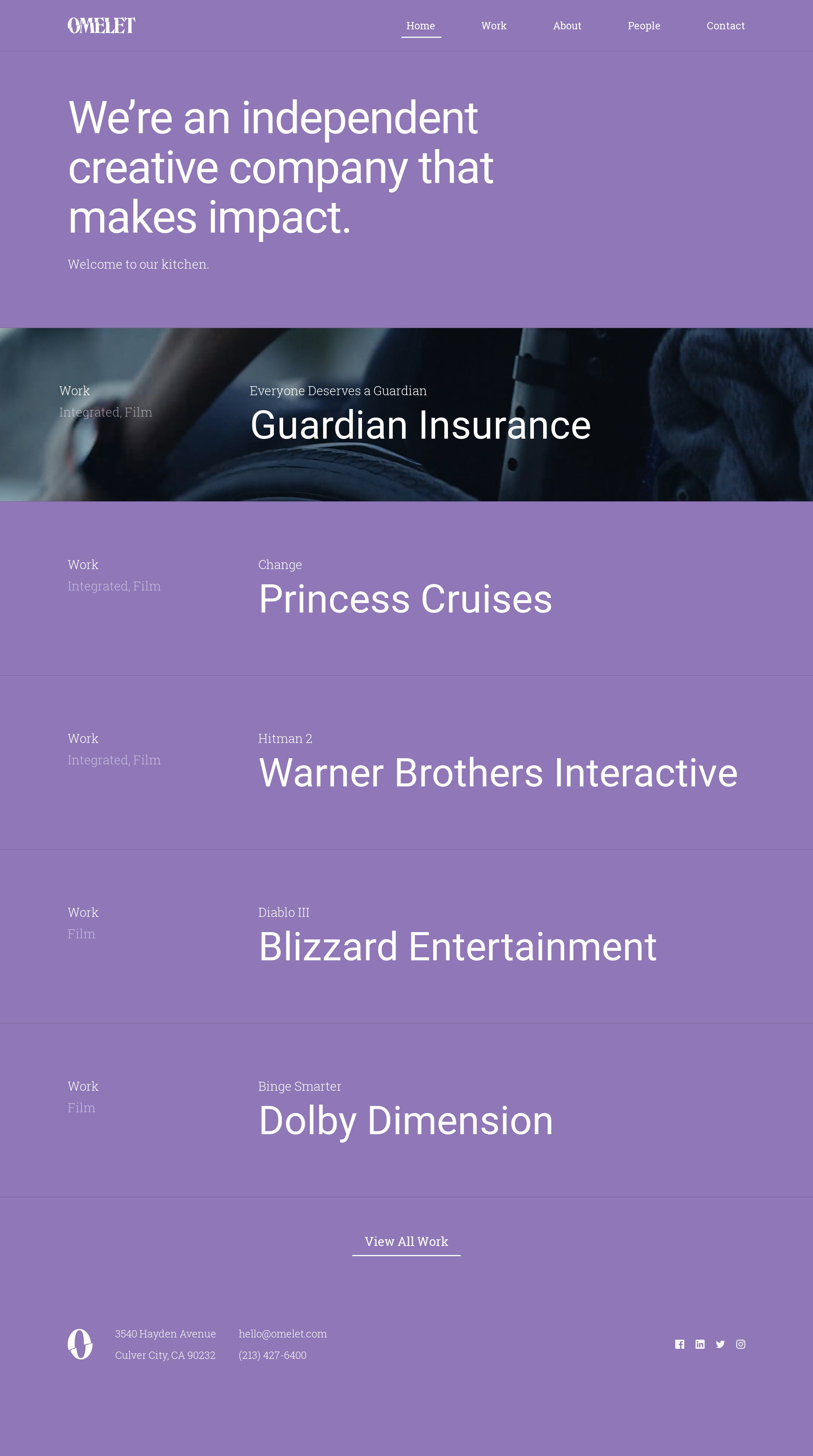The image size is (813, 1456).
Task: Open the Guardian Insurance project
Action: point(420,425)
